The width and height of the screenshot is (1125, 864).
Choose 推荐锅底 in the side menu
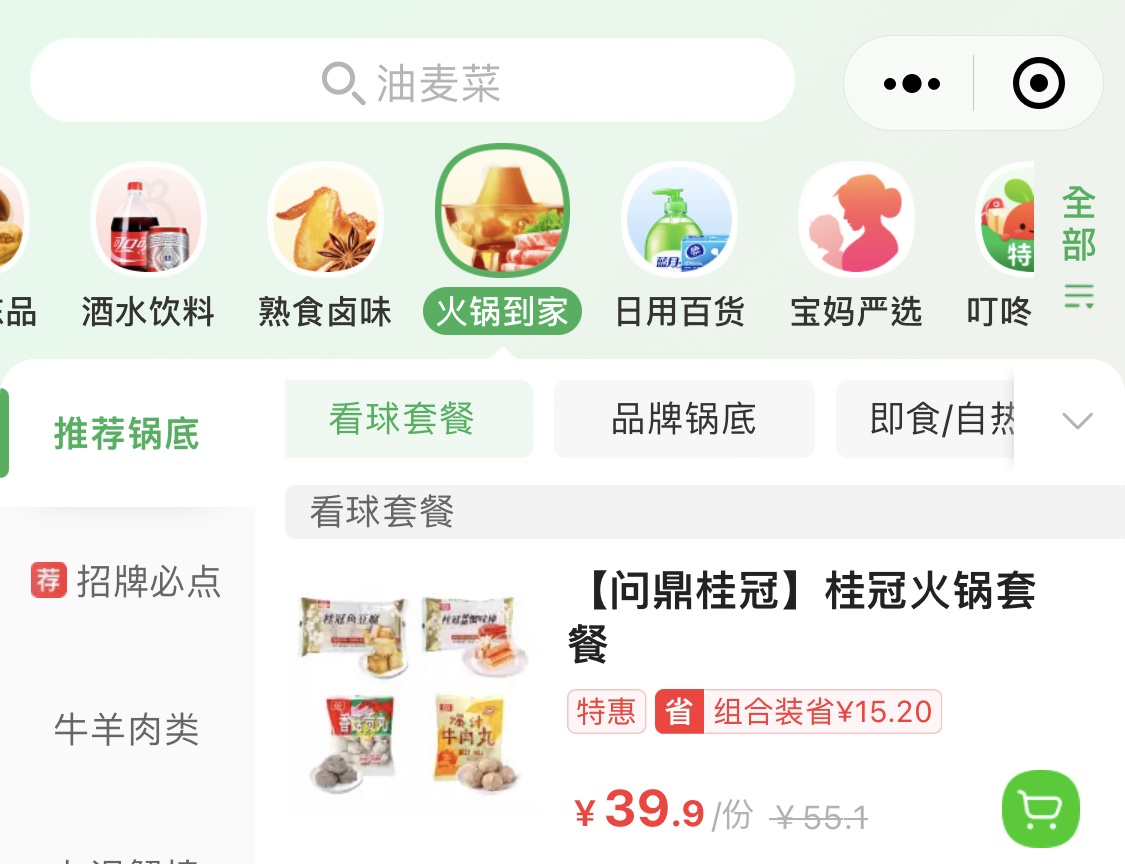tap(127, 434)
